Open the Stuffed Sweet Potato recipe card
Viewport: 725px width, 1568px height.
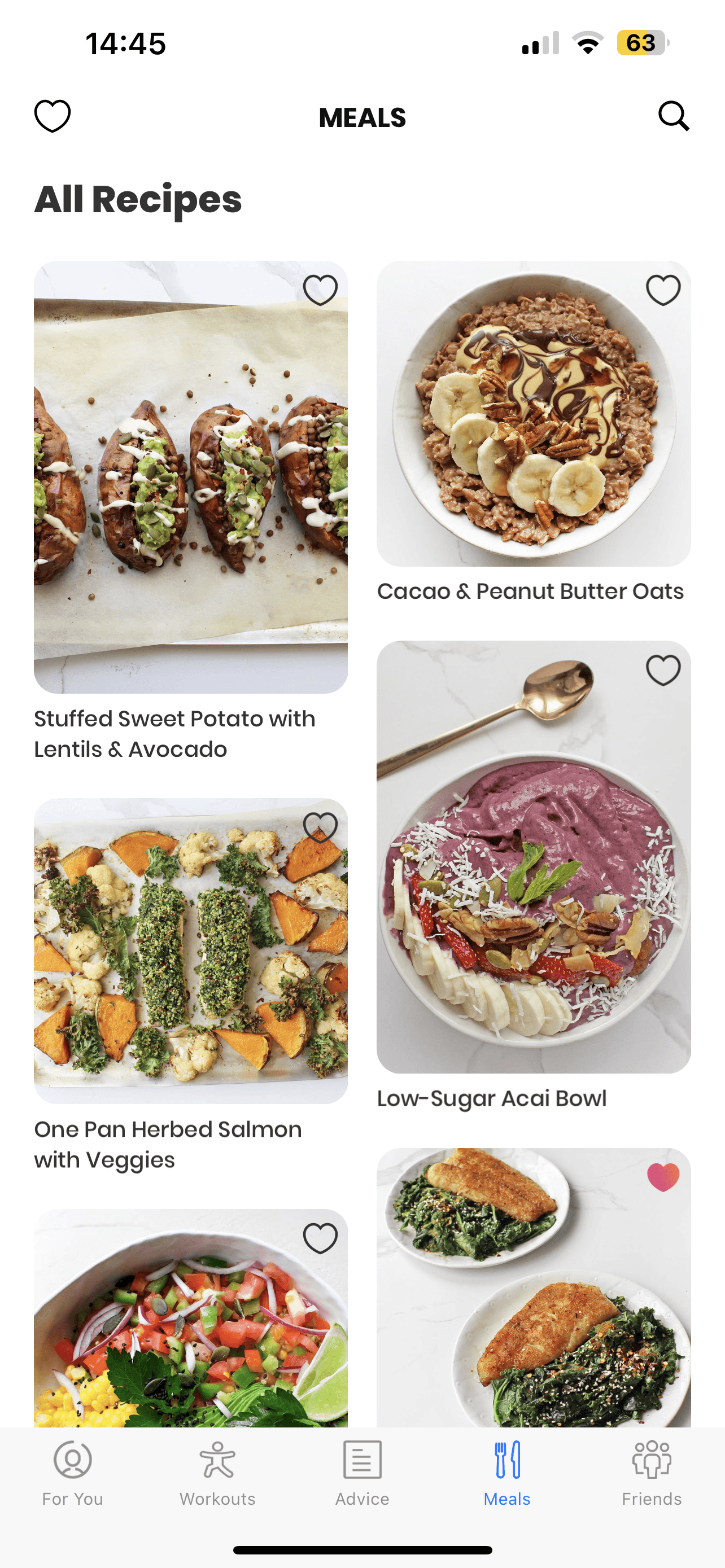pos(190,477)
